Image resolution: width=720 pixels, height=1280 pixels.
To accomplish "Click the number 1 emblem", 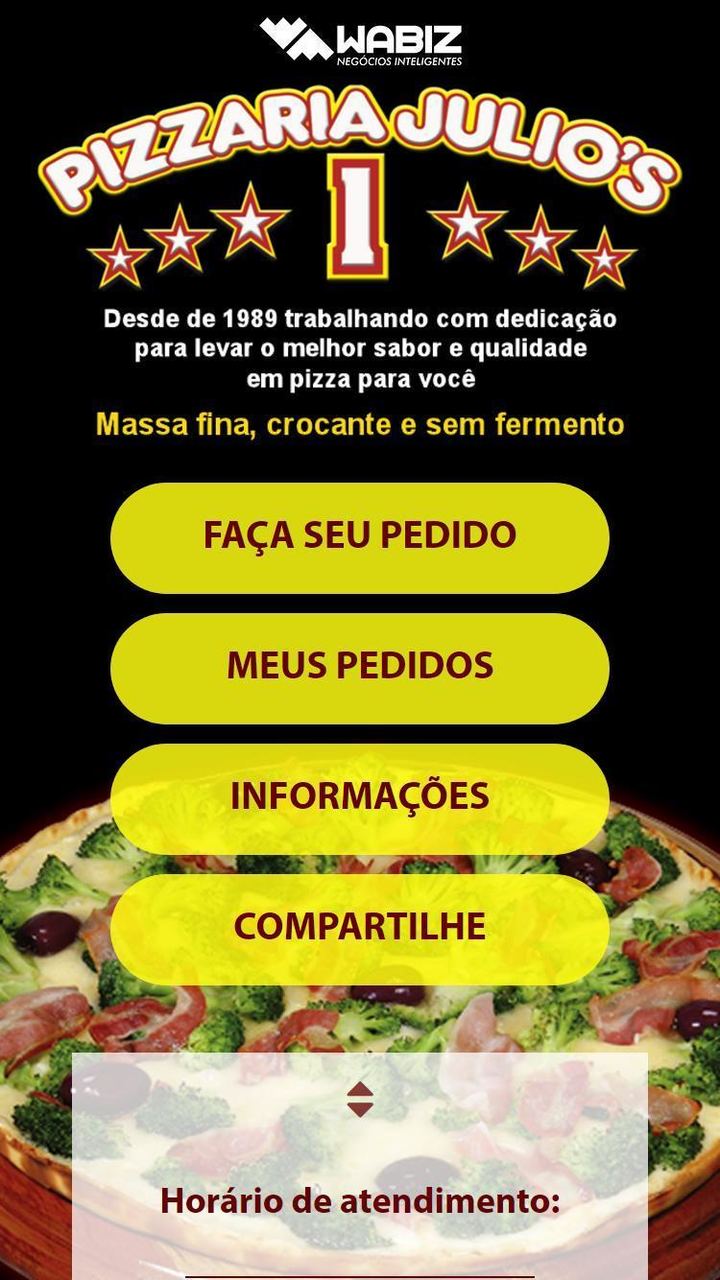I will (360, 218).
